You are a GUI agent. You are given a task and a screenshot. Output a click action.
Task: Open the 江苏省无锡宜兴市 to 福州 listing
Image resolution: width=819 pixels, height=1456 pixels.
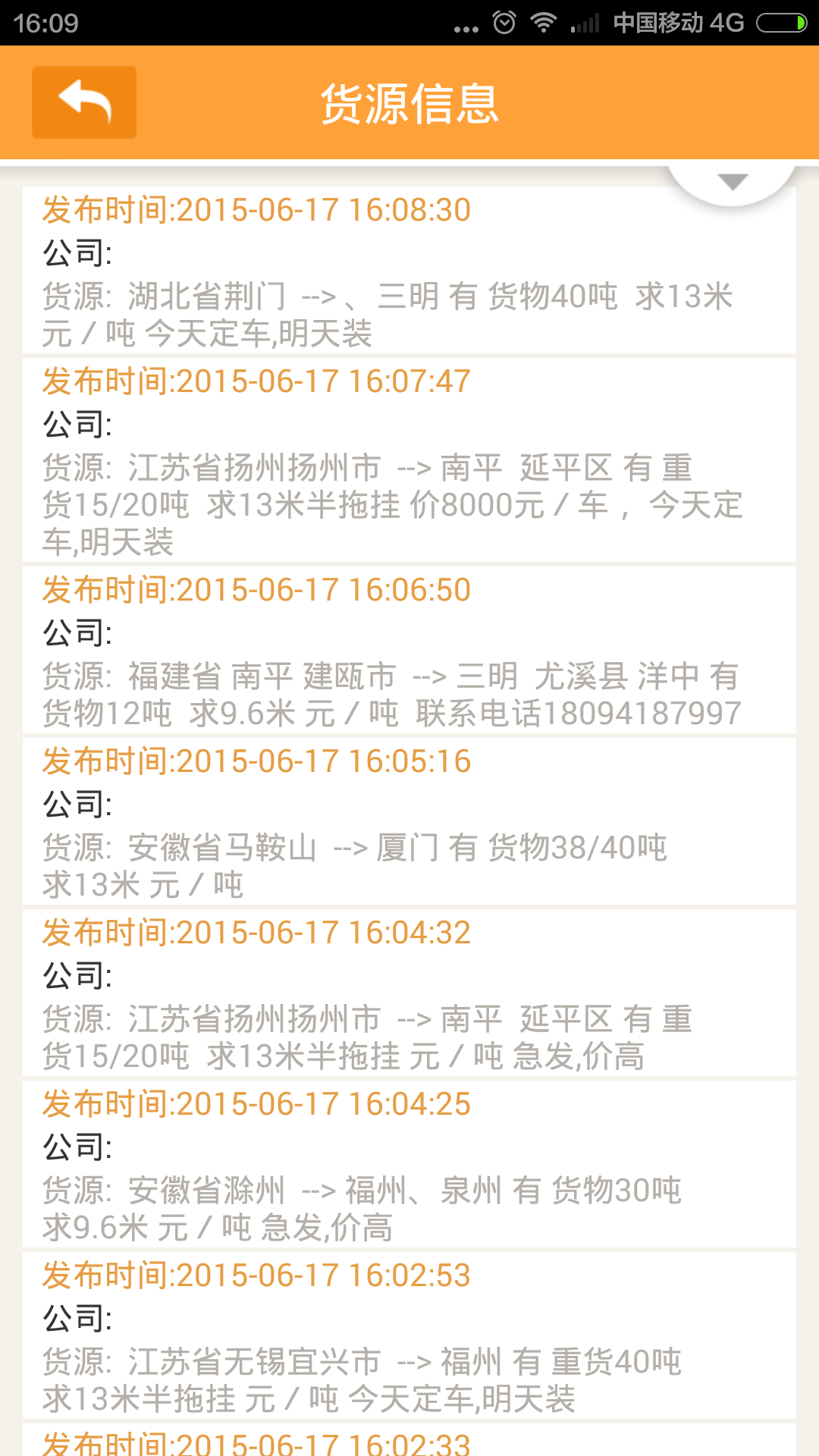[x=409, y=1336]
